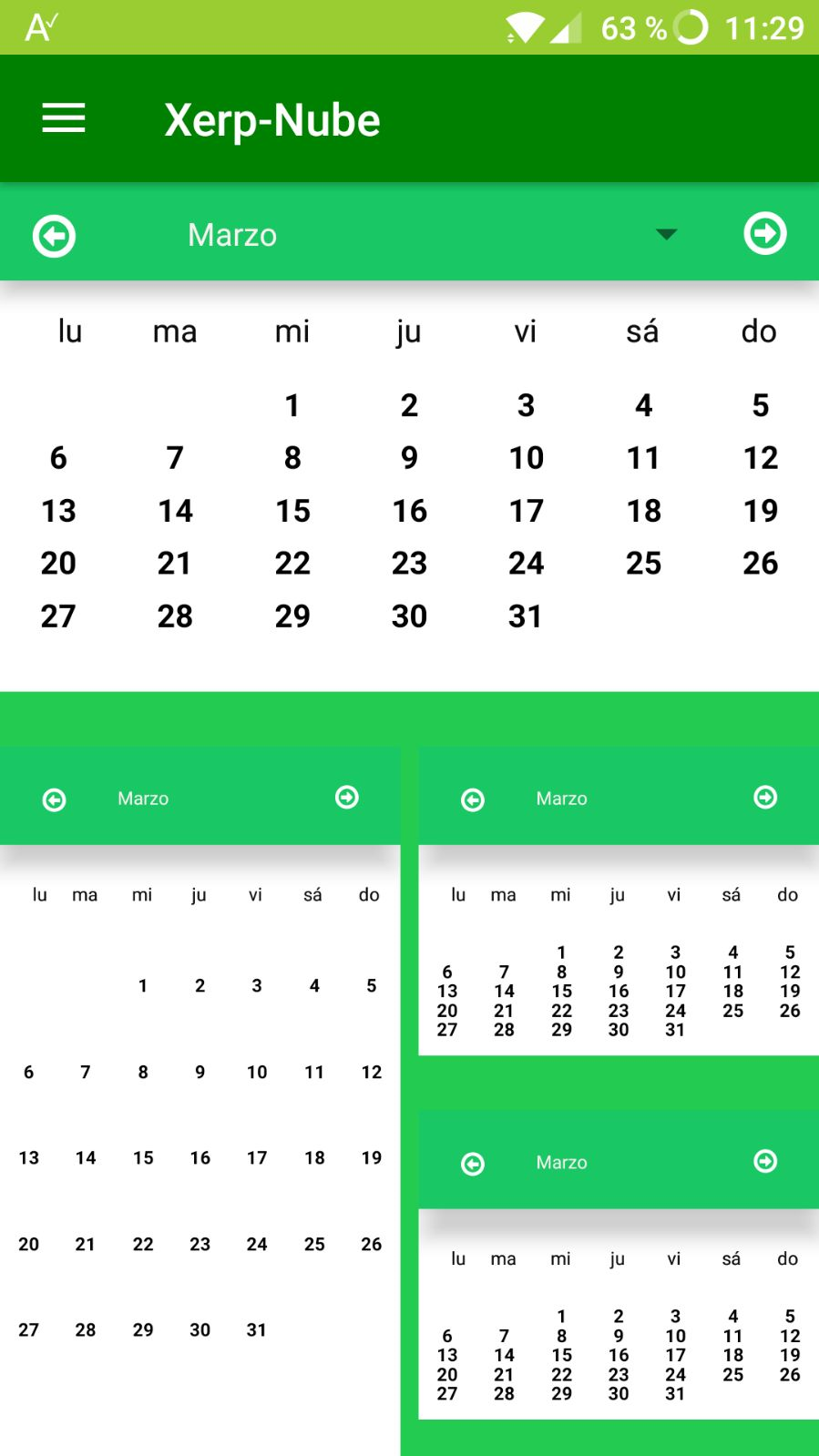This screenshot has width=819, height=1456.
Task: Go to next month in bottom-left calendar
Action: coord(347,798)
